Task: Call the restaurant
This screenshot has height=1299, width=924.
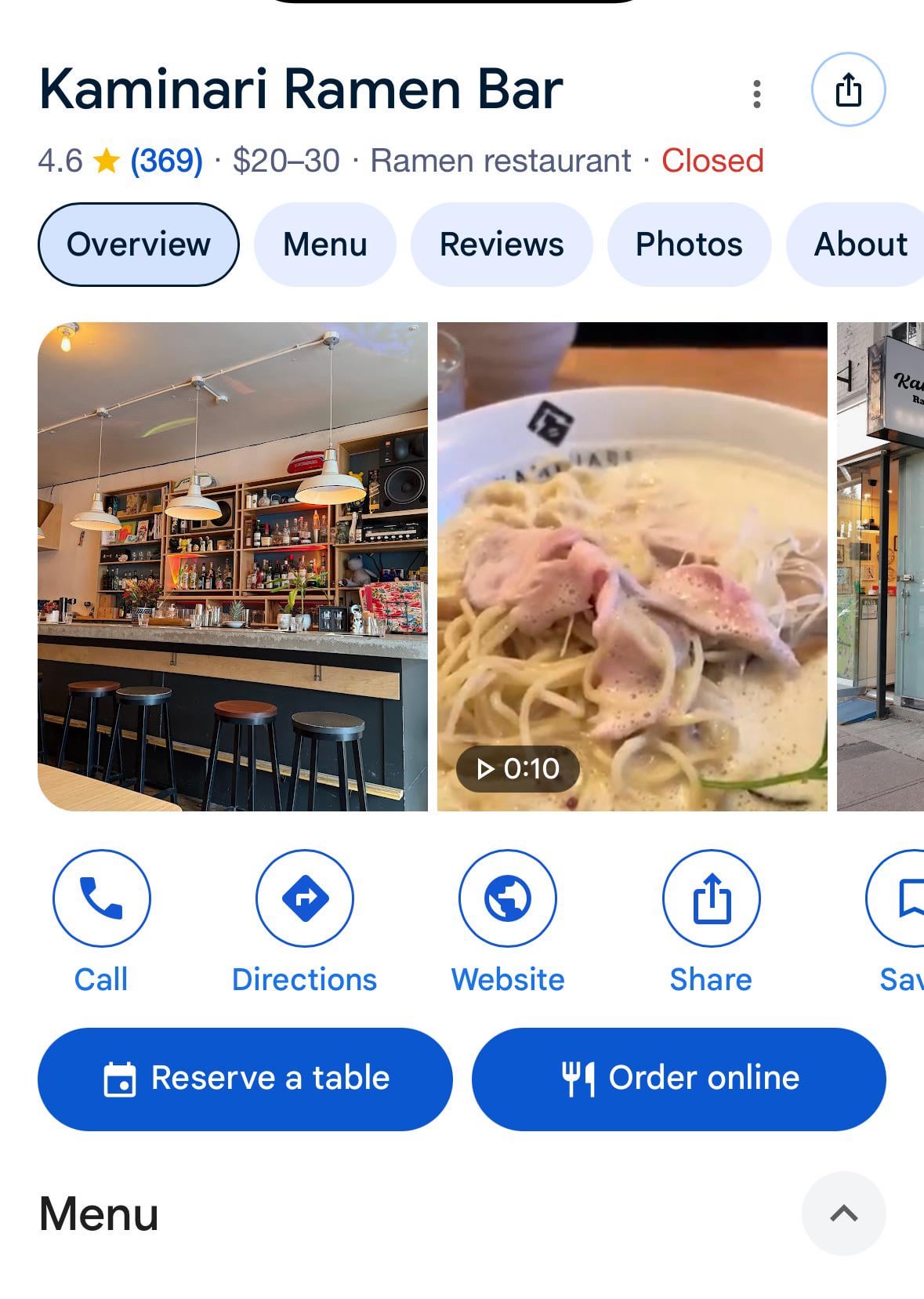Action: 101,898
